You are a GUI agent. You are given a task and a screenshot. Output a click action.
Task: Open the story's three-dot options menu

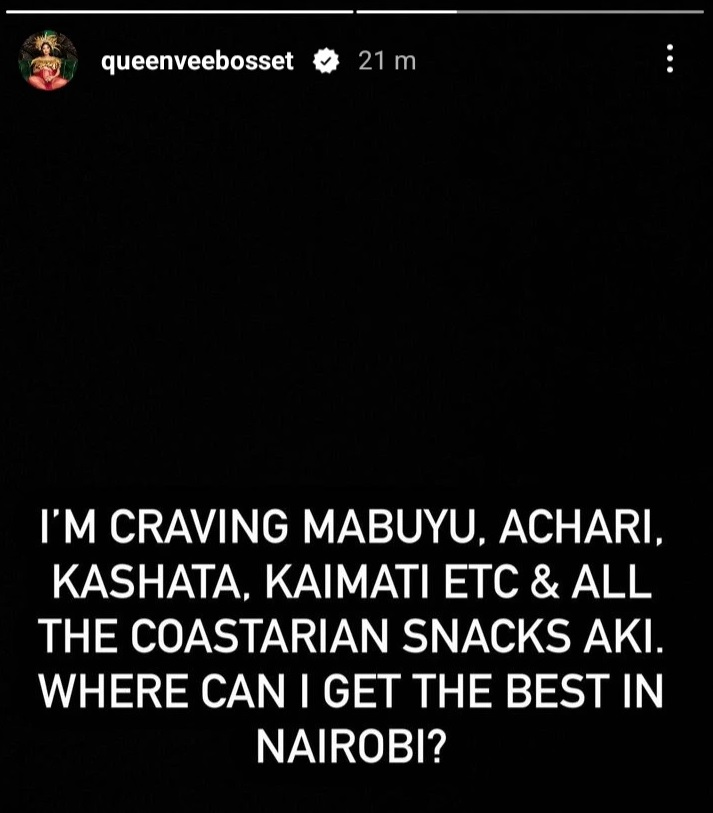click(669, 60)
